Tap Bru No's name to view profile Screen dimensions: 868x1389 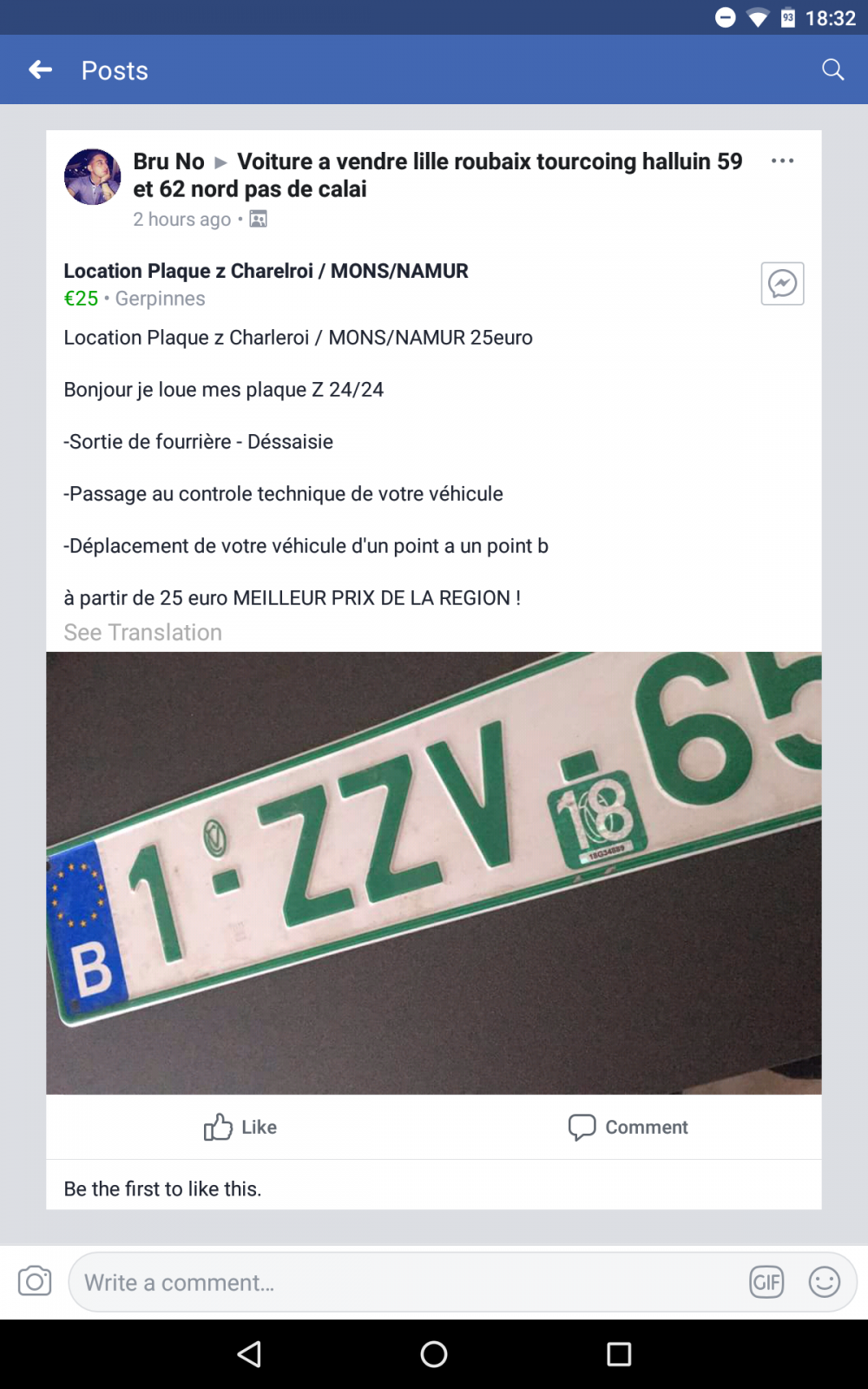168,161
